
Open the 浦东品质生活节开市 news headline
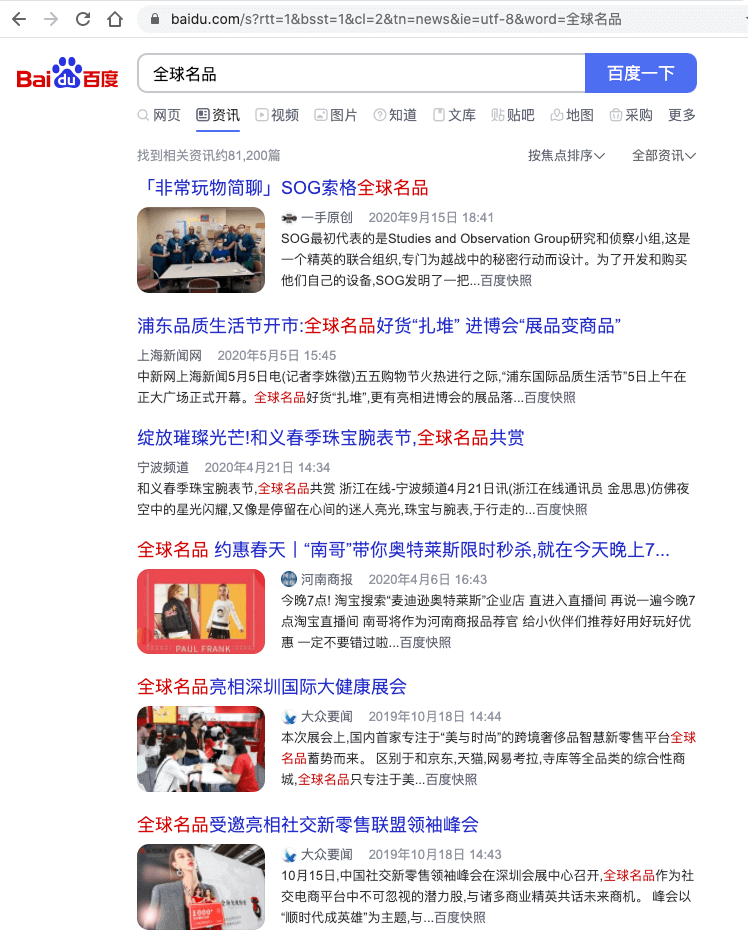[379, 326]
